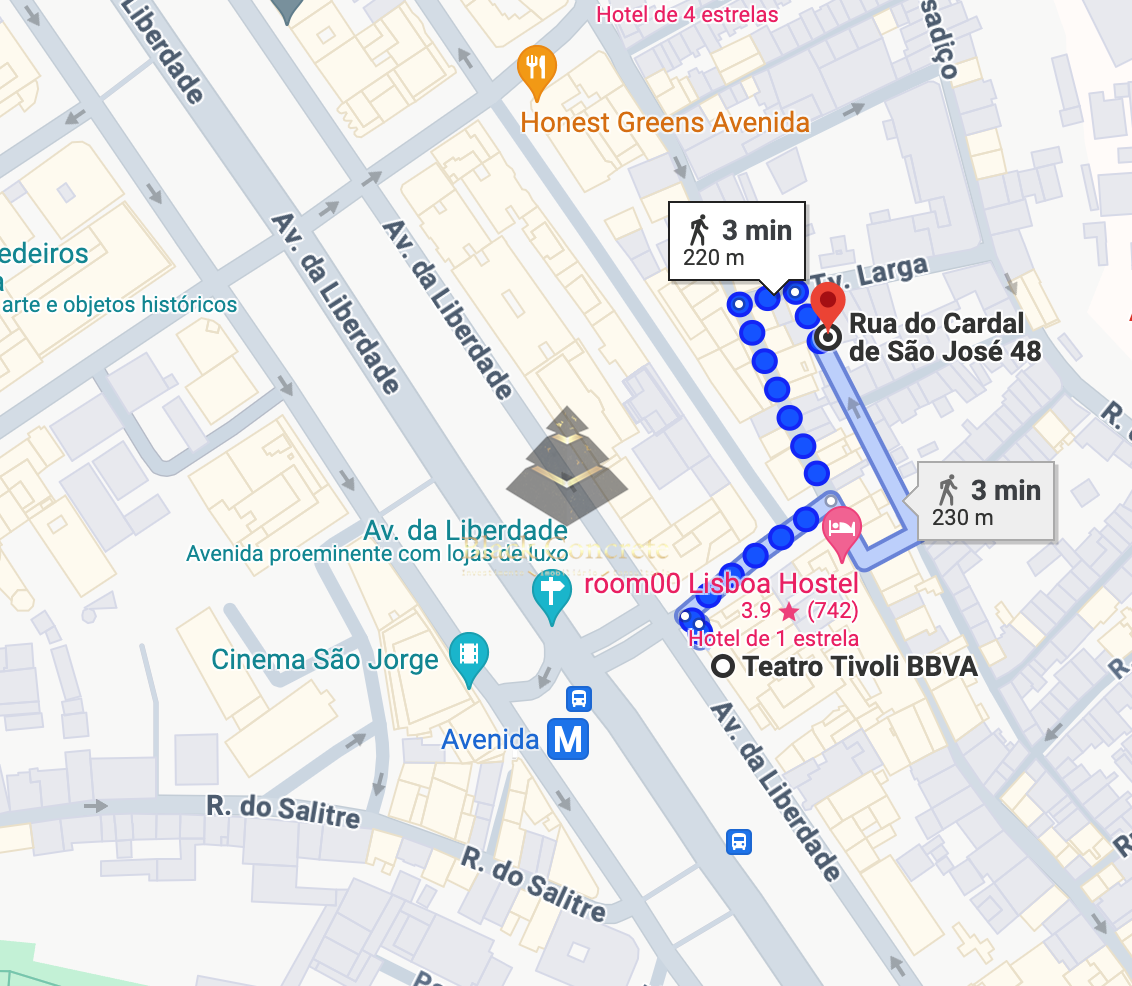Choose the 230 m alternate walking route
The width and height of the screenshot is (1132, 986).
(x=985, y=501)
